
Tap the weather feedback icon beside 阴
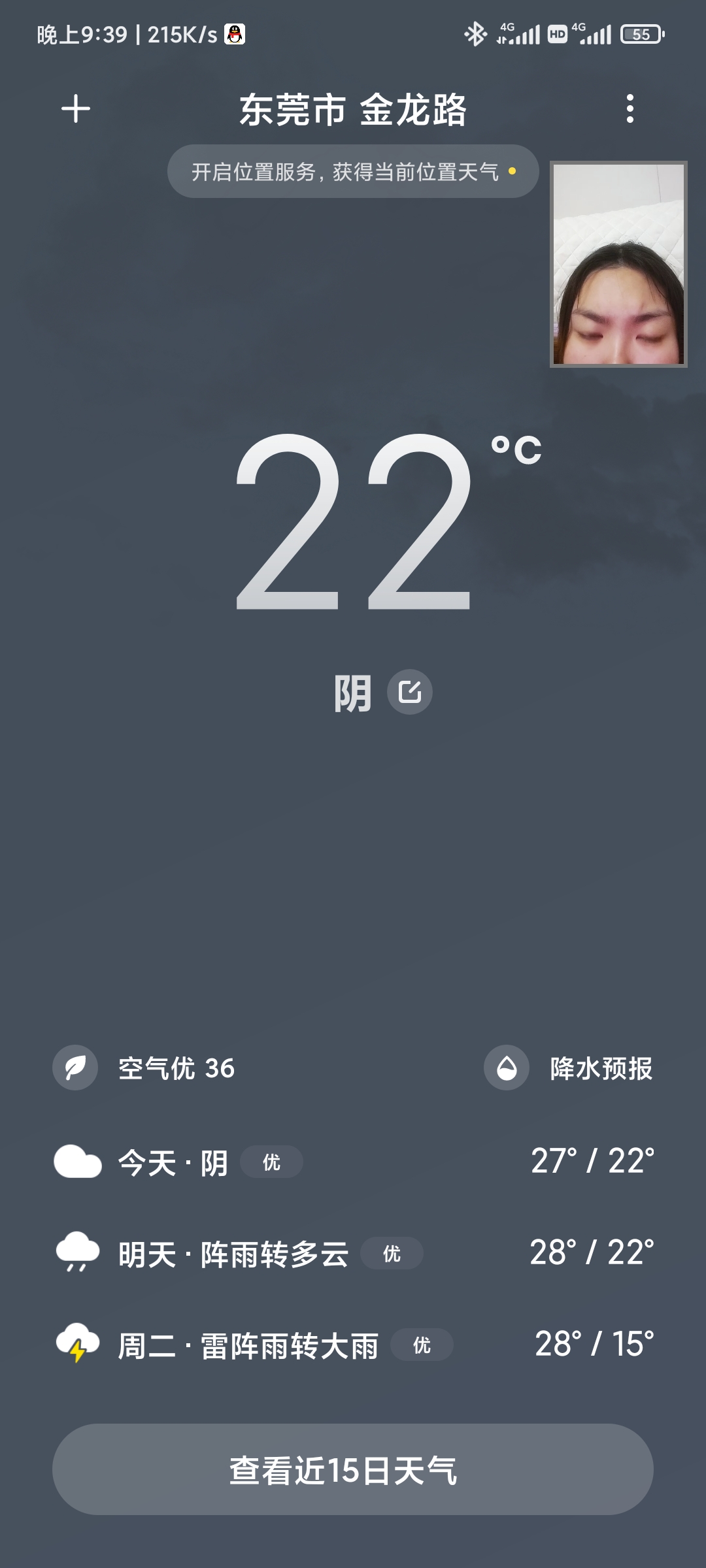tap(410, 692)
